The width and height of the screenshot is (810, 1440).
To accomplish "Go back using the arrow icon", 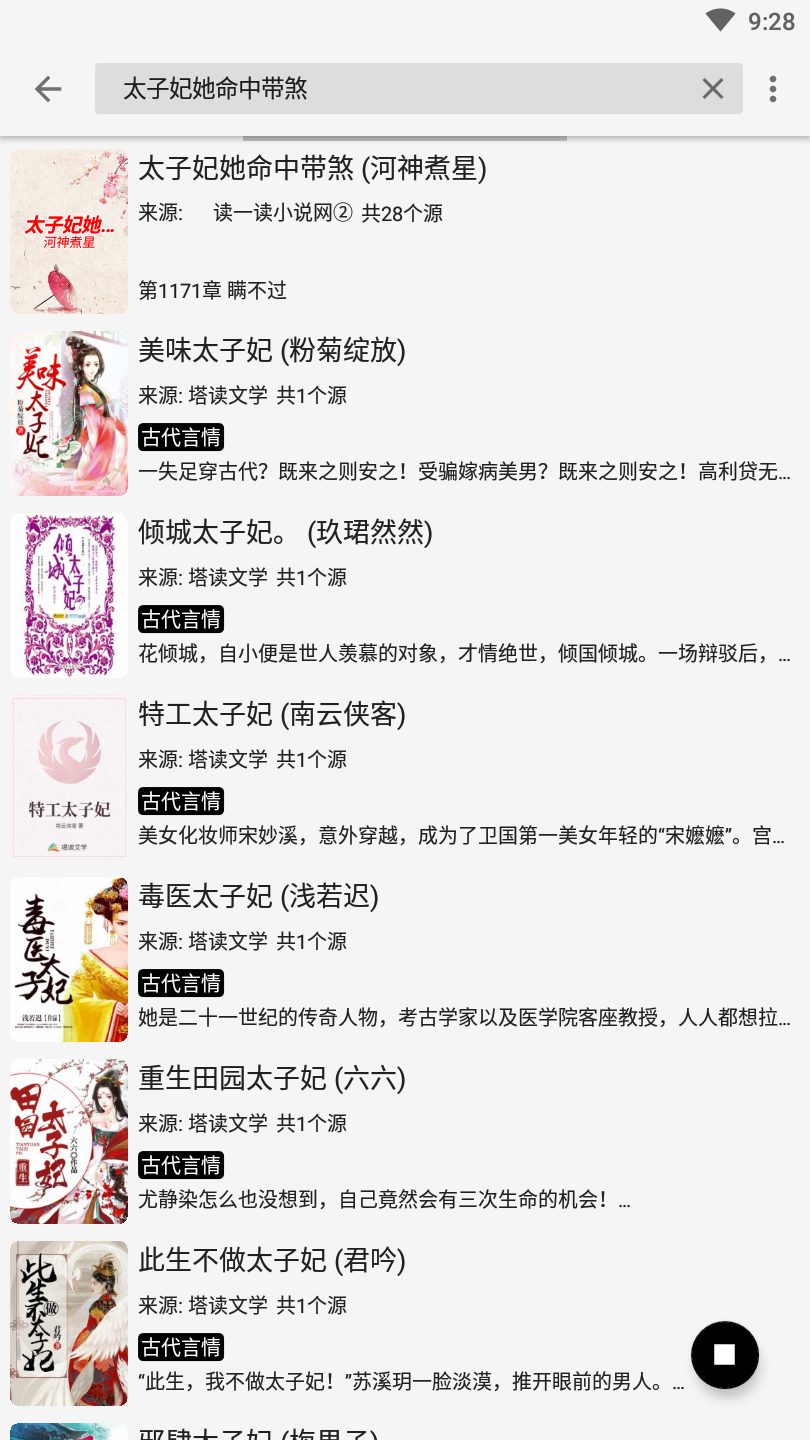I will click(x=48, y=89).
